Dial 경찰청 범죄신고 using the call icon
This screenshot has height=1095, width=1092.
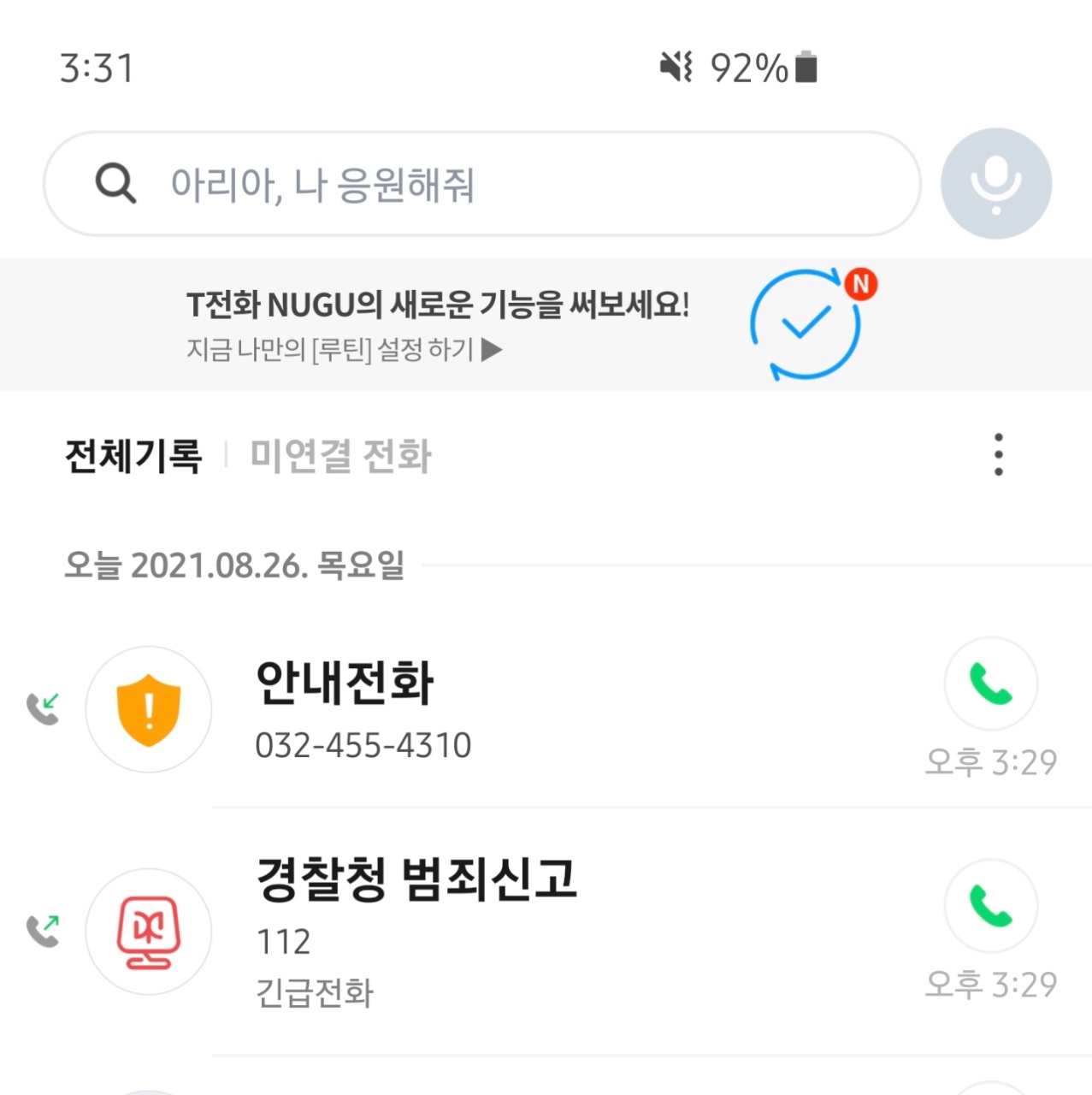tap(990, 906)
